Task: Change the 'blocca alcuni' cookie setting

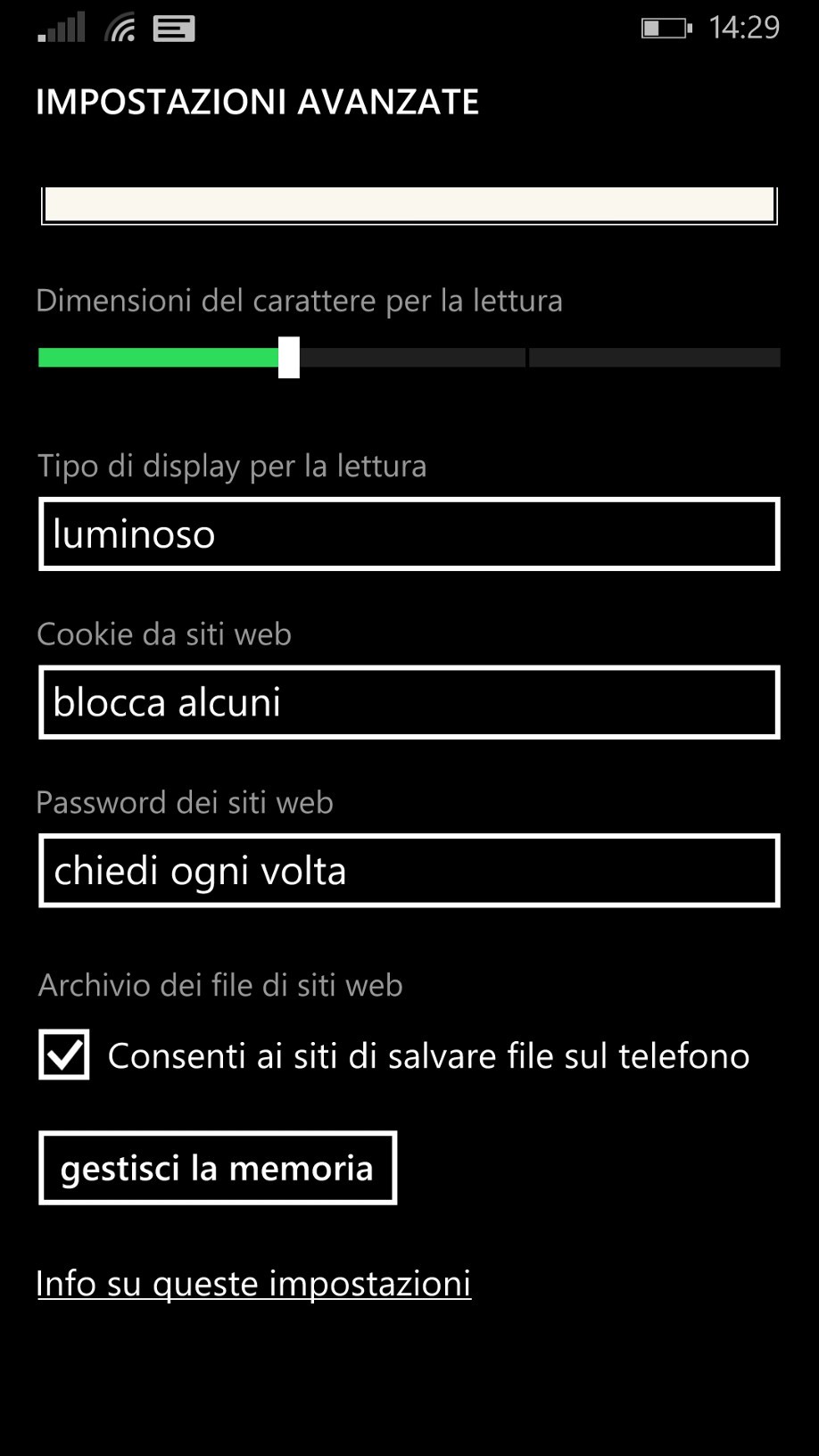Action: coord(409,703)
